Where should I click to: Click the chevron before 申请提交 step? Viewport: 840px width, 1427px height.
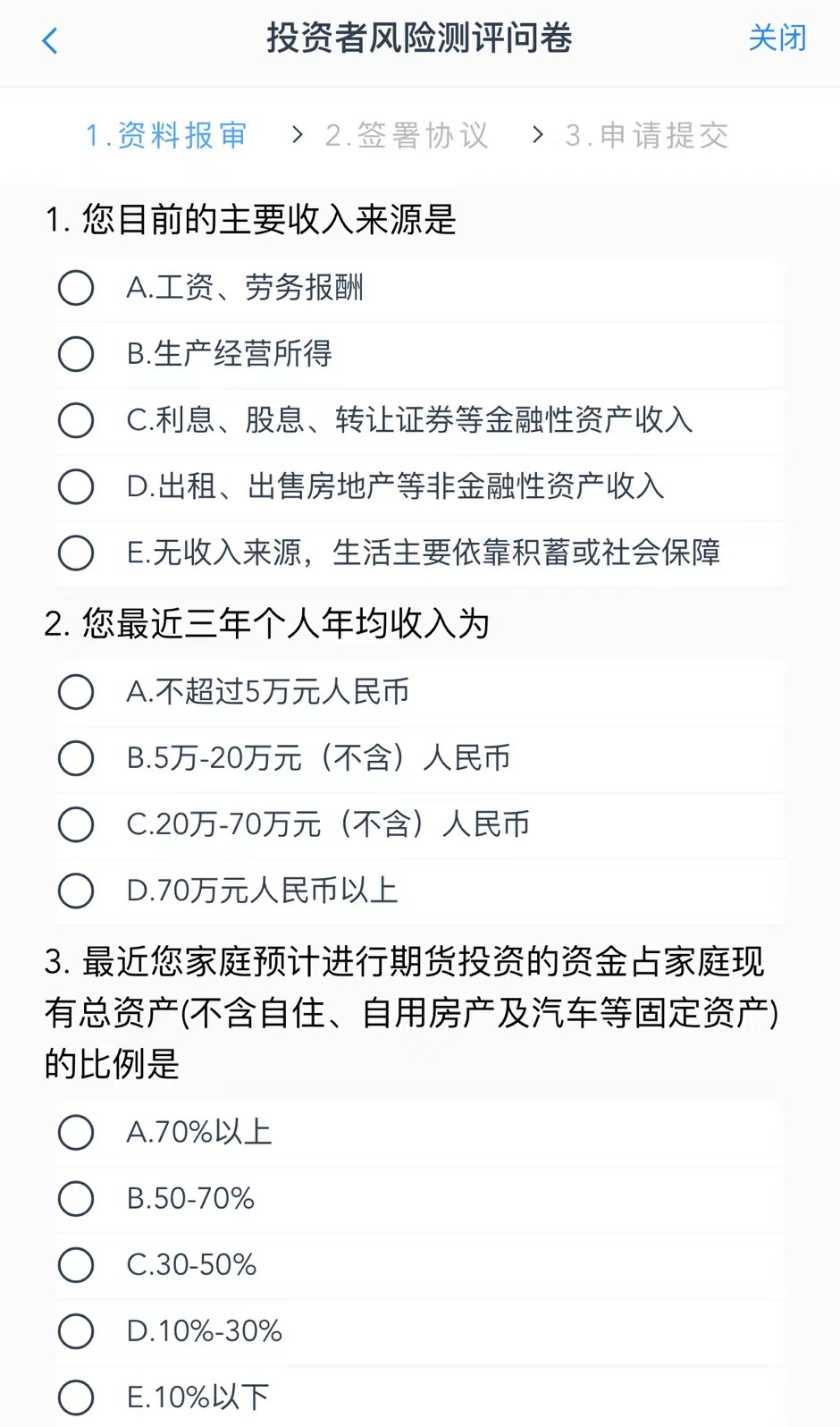[x=537, y=134]
